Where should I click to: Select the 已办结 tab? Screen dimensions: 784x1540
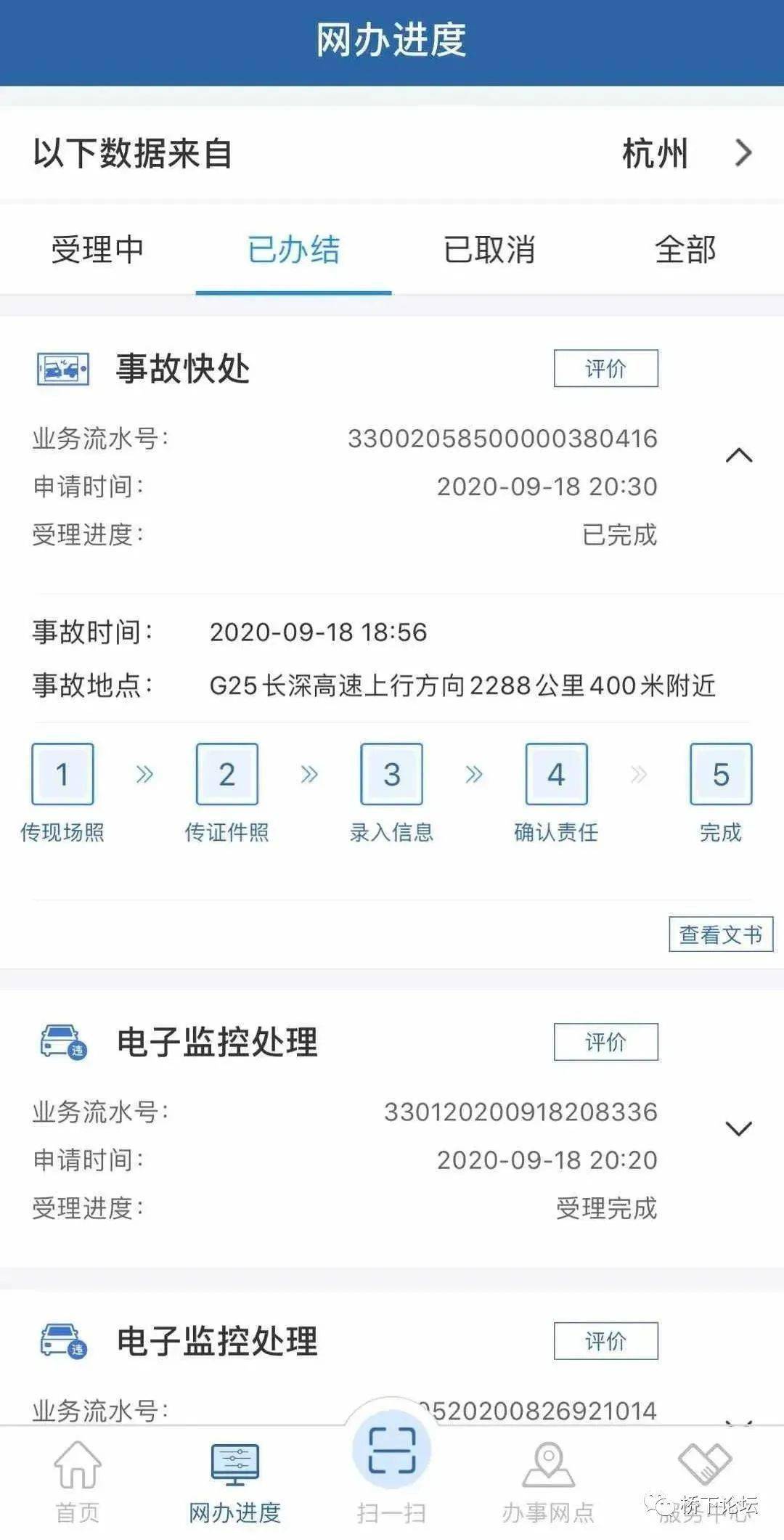(x=293, y=250)
